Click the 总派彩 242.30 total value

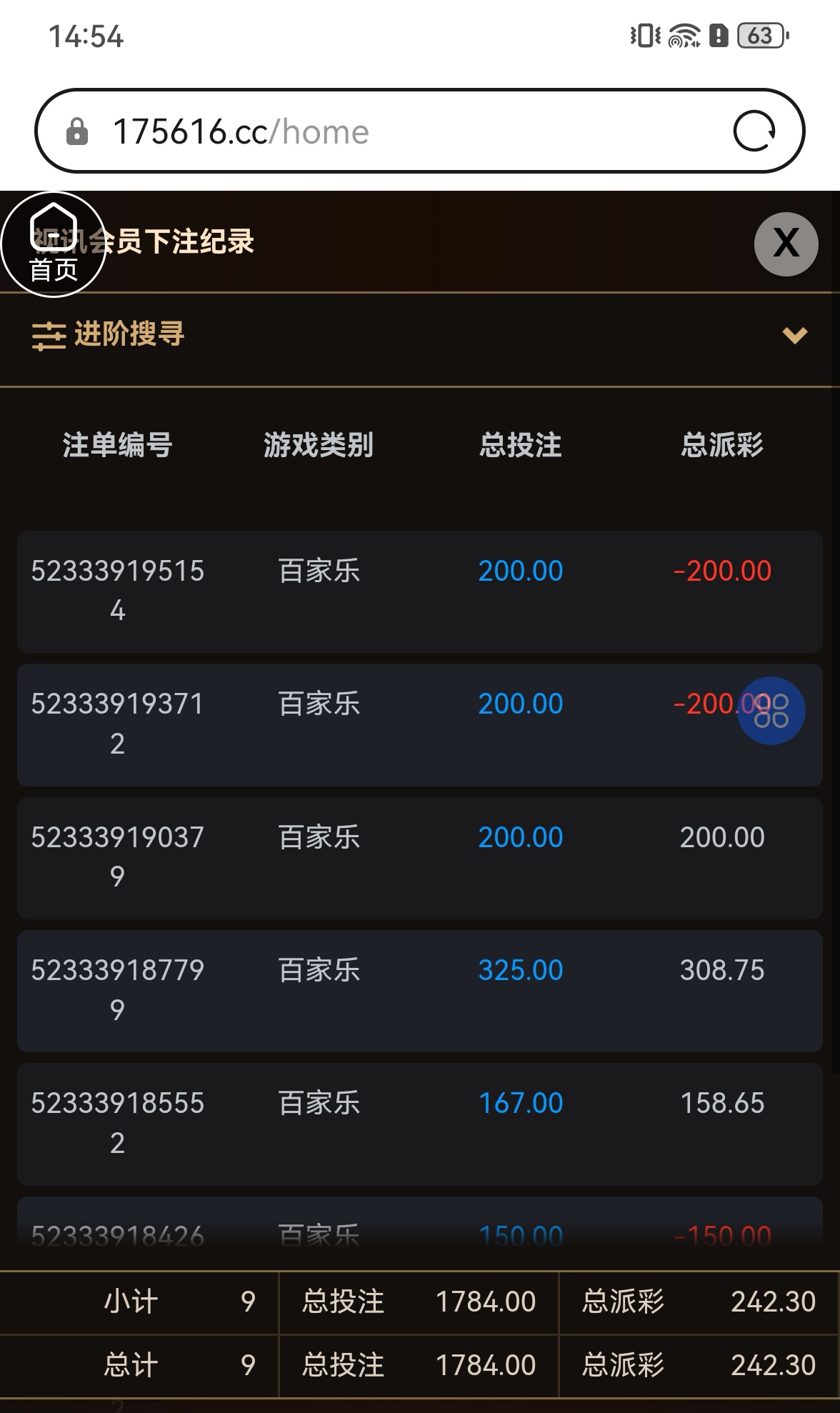click(x=773, y=1302)
